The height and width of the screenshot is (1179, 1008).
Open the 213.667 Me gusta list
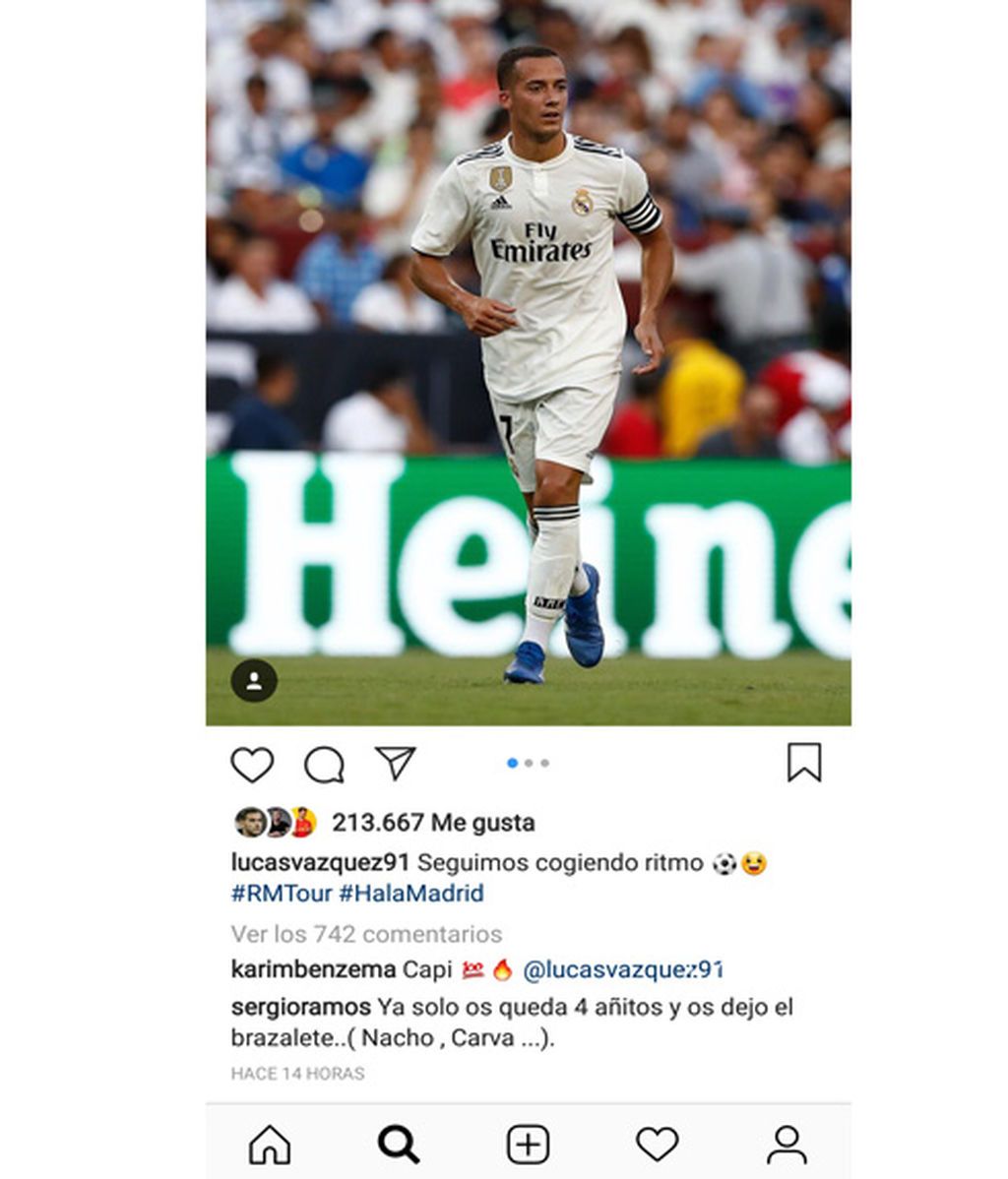point(433,822)
